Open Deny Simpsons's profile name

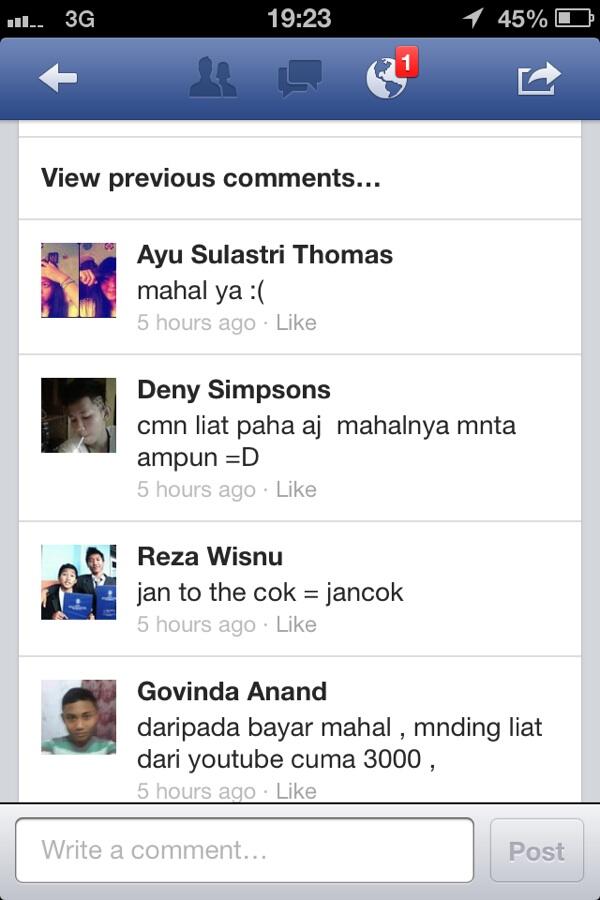pyautogui.click(x=233, y=390)
